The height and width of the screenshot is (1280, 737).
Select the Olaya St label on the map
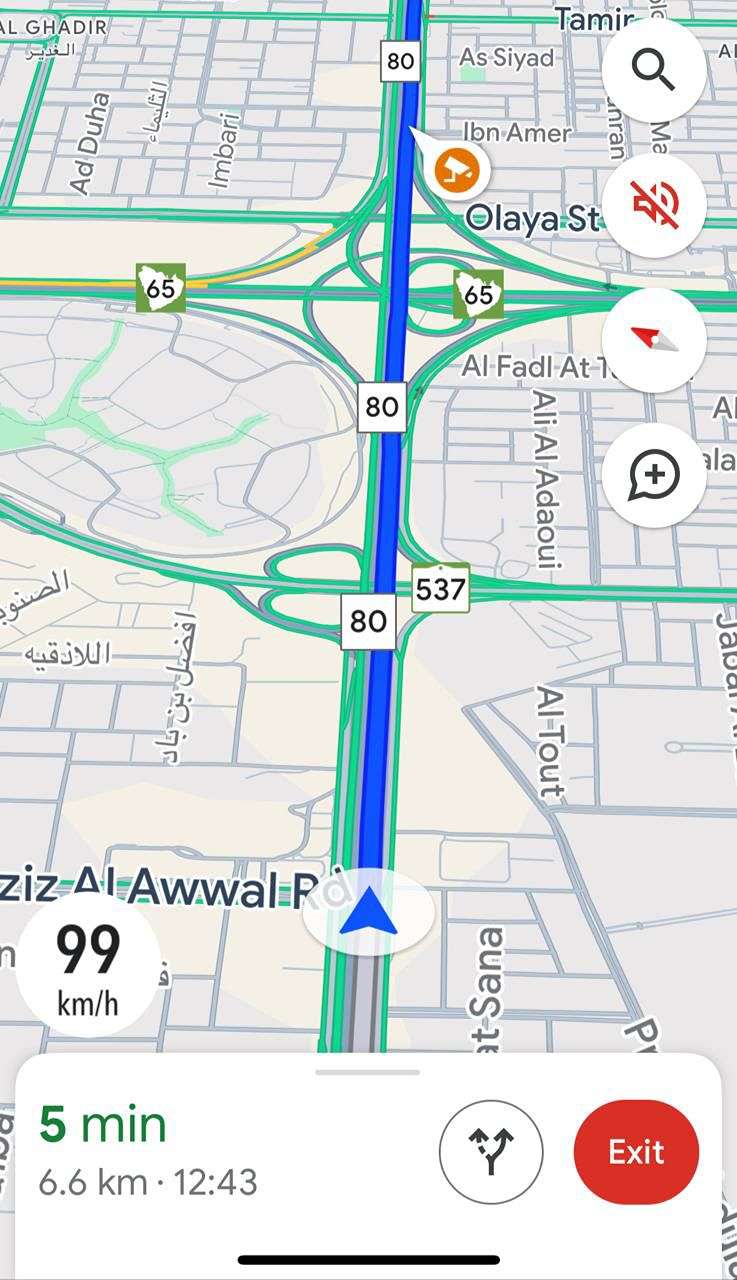coord(533,218)
